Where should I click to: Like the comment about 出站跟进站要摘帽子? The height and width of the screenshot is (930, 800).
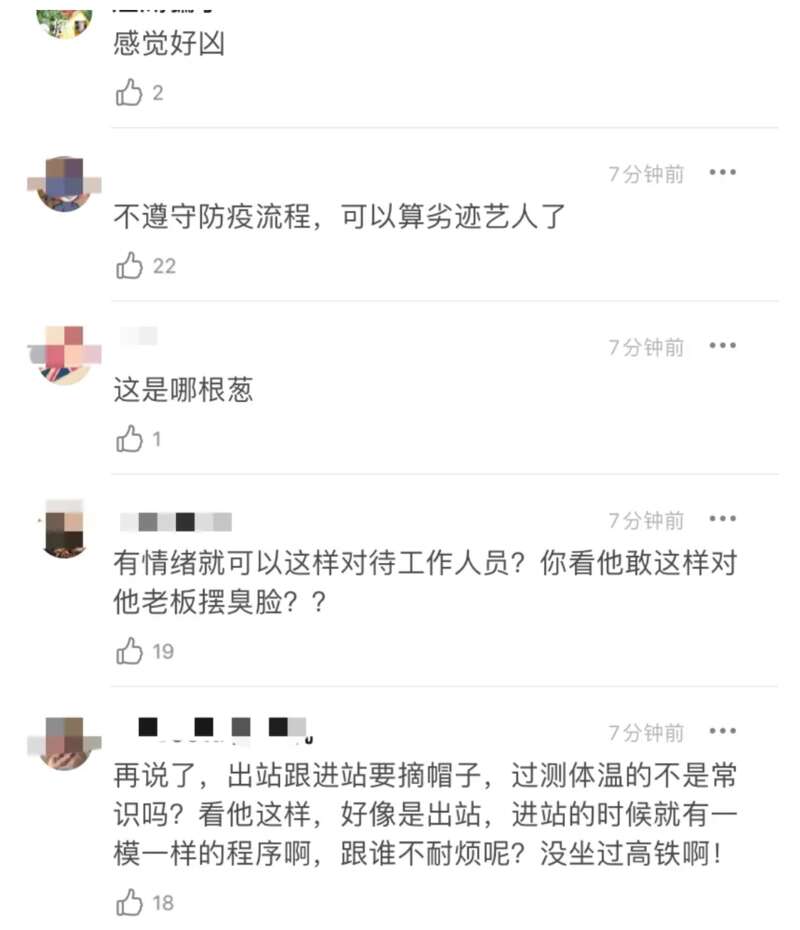130,903
